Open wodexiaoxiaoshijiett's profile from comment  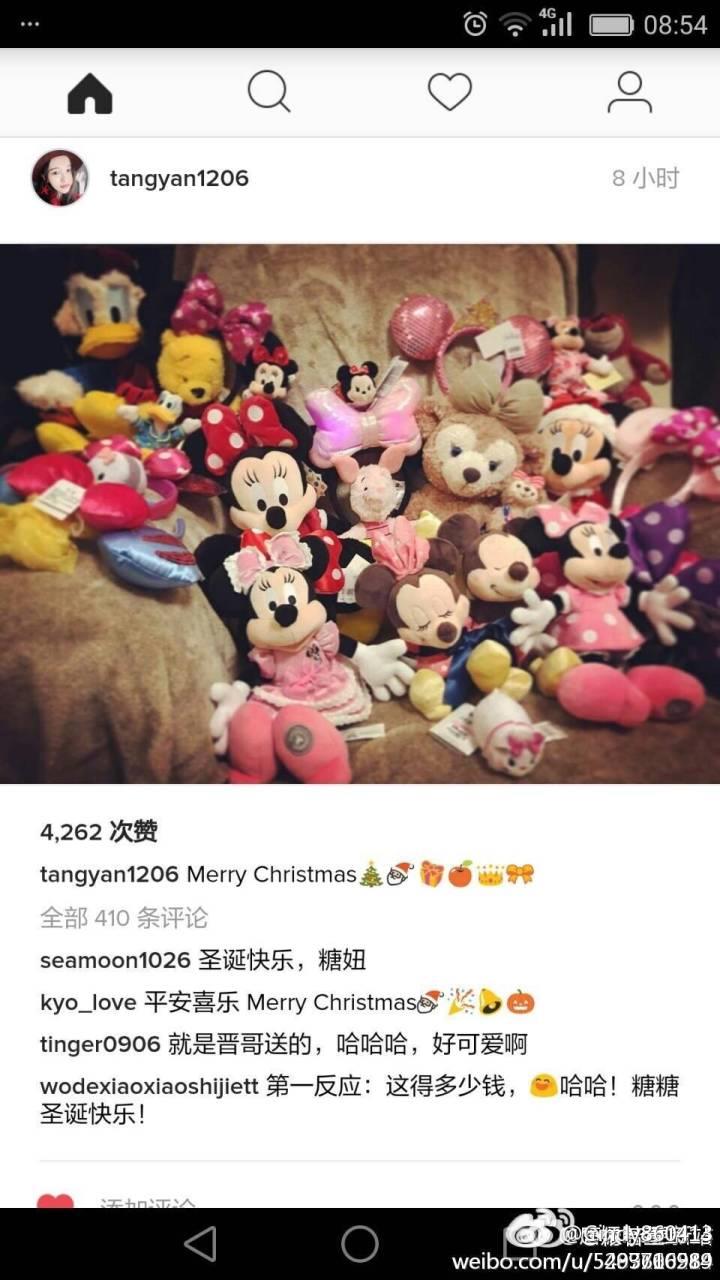coord(148,1086)
